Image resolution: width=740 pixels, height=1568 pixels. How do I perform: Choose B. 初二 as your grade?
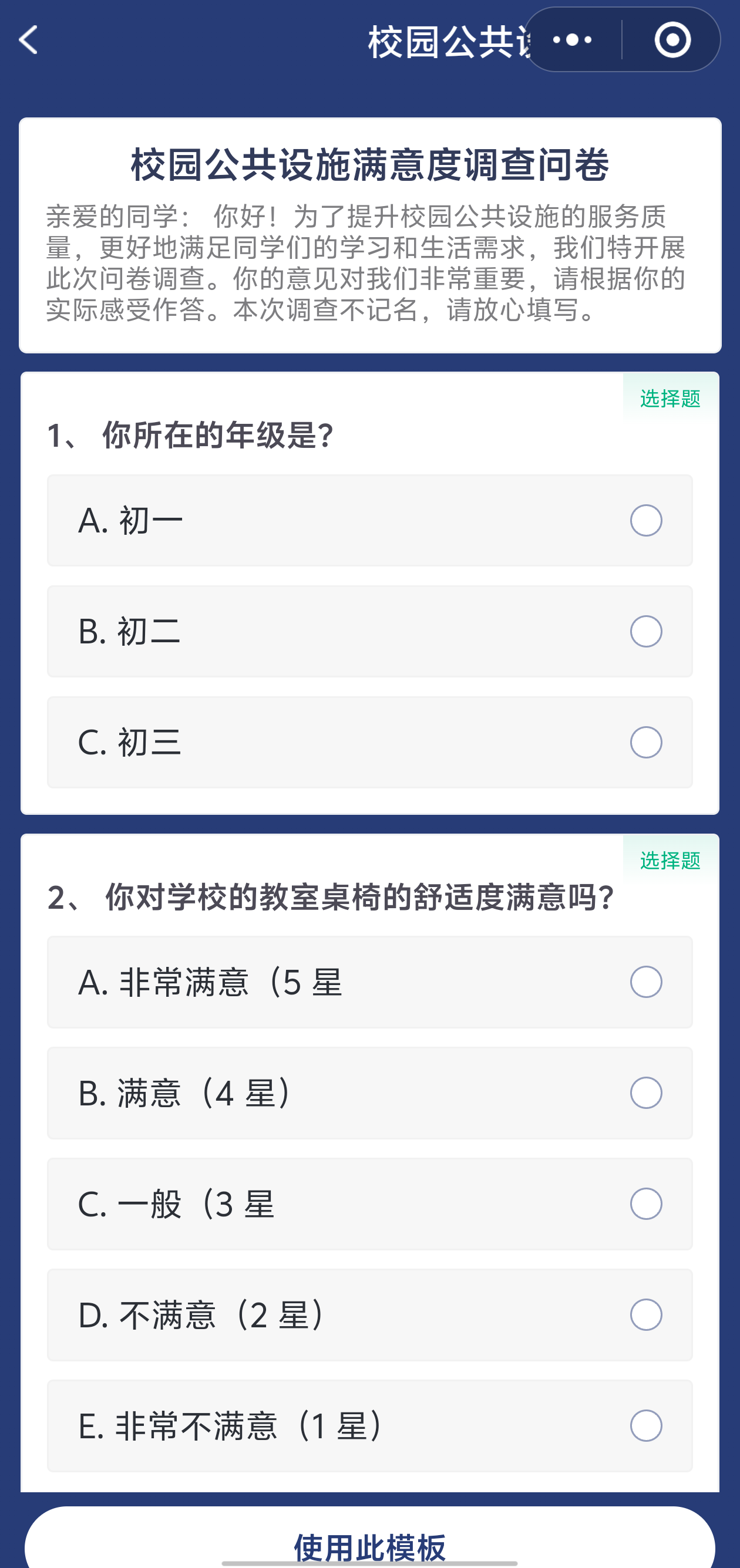[x=369, y=631]
